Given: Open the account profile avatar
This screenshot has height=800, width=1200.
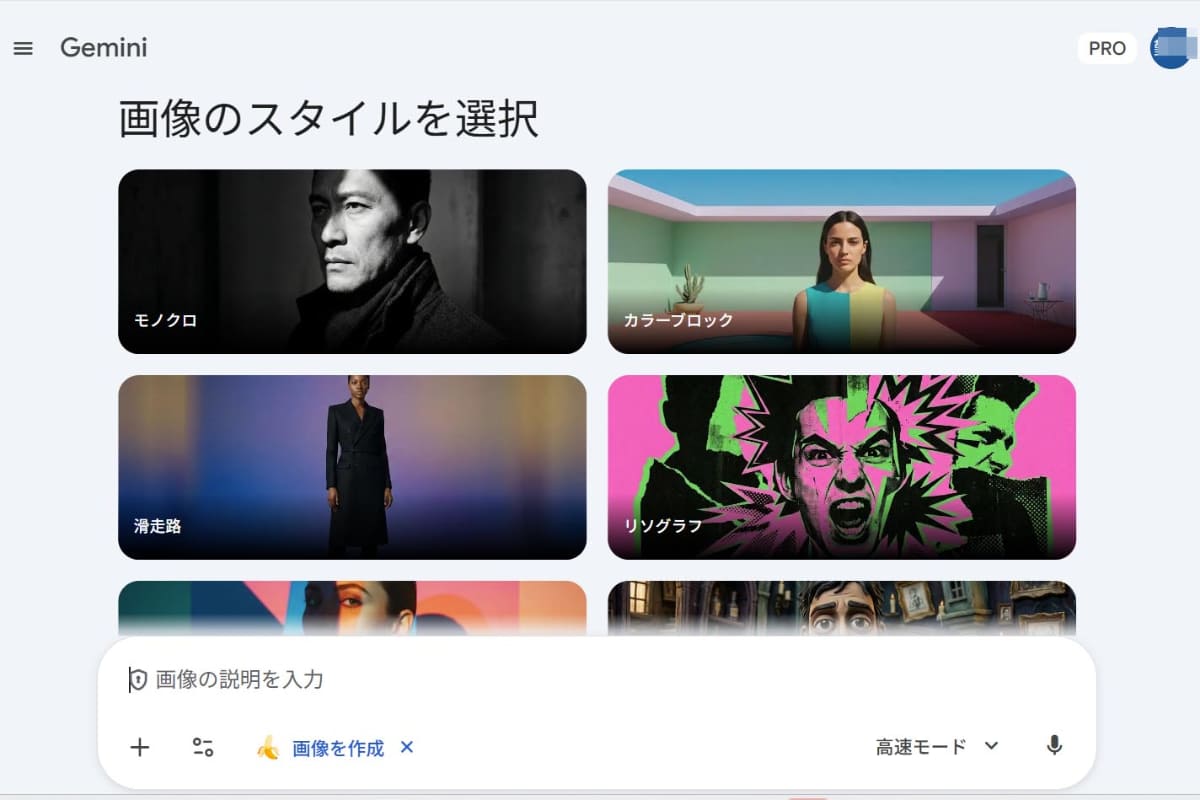Looking at the screenshot, I should 1169,48.
